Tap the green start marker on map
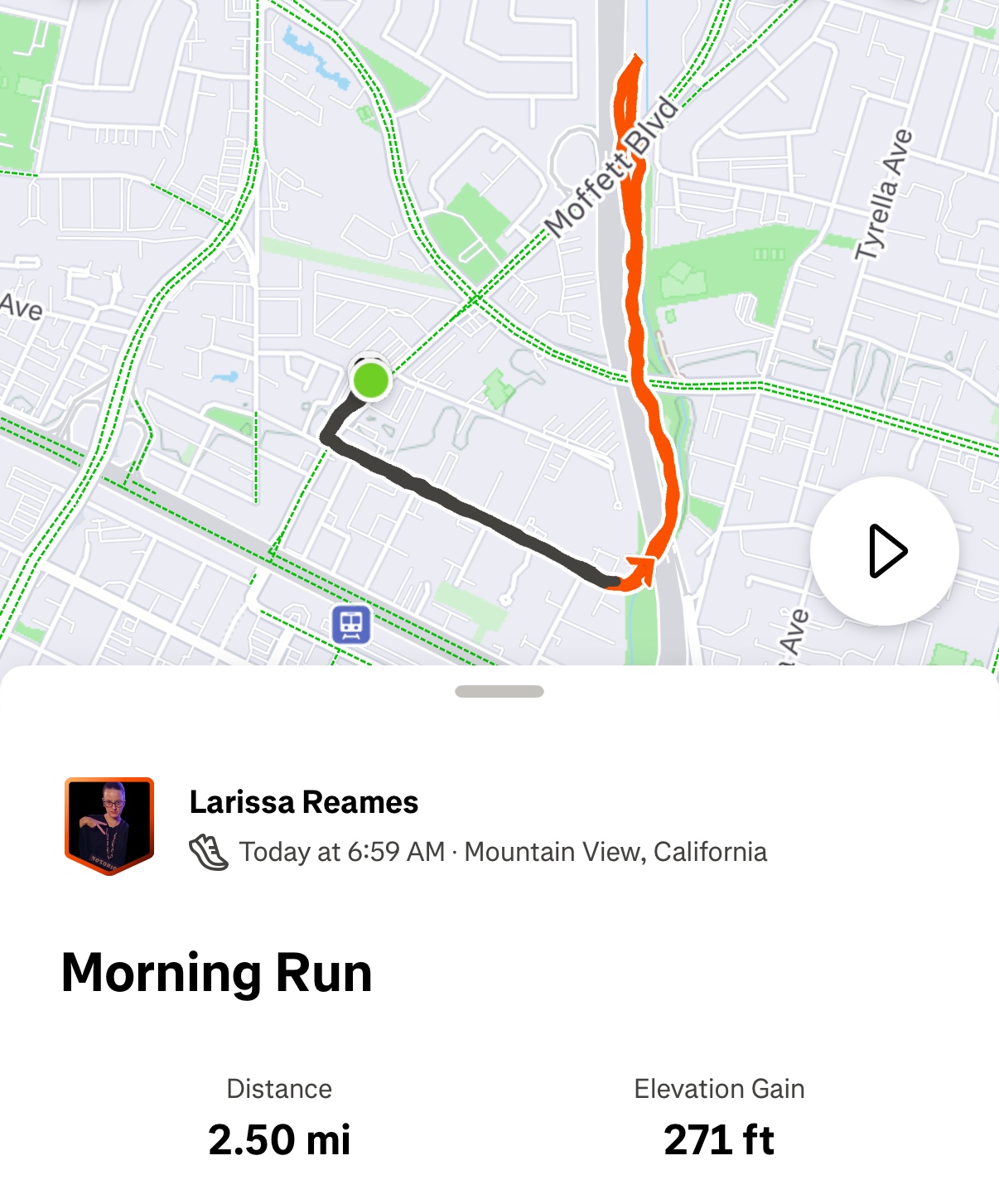Image resolution: width=999 pixels, height=1204 pixels. [x=370, y=380]
